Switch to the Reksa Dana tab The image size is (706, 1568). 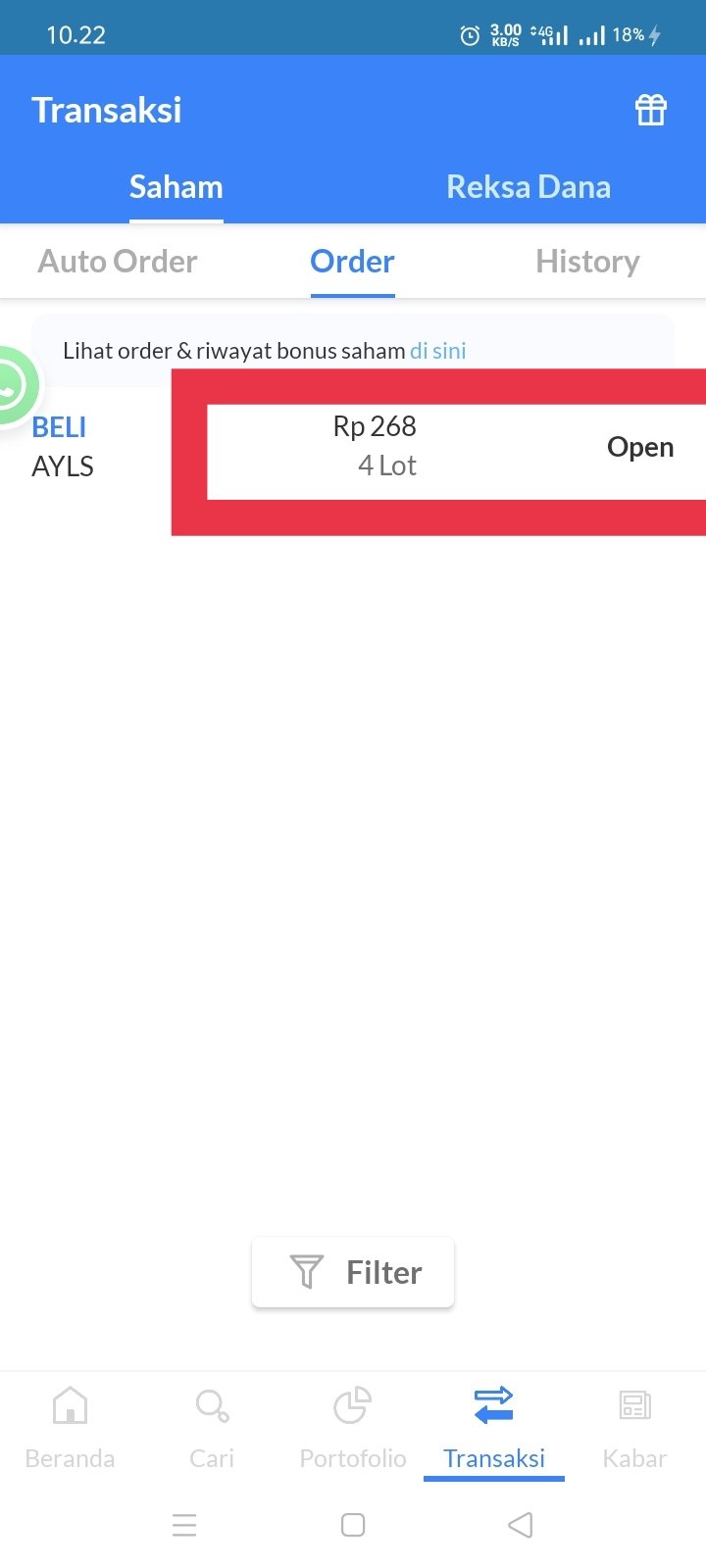(529, 186)
